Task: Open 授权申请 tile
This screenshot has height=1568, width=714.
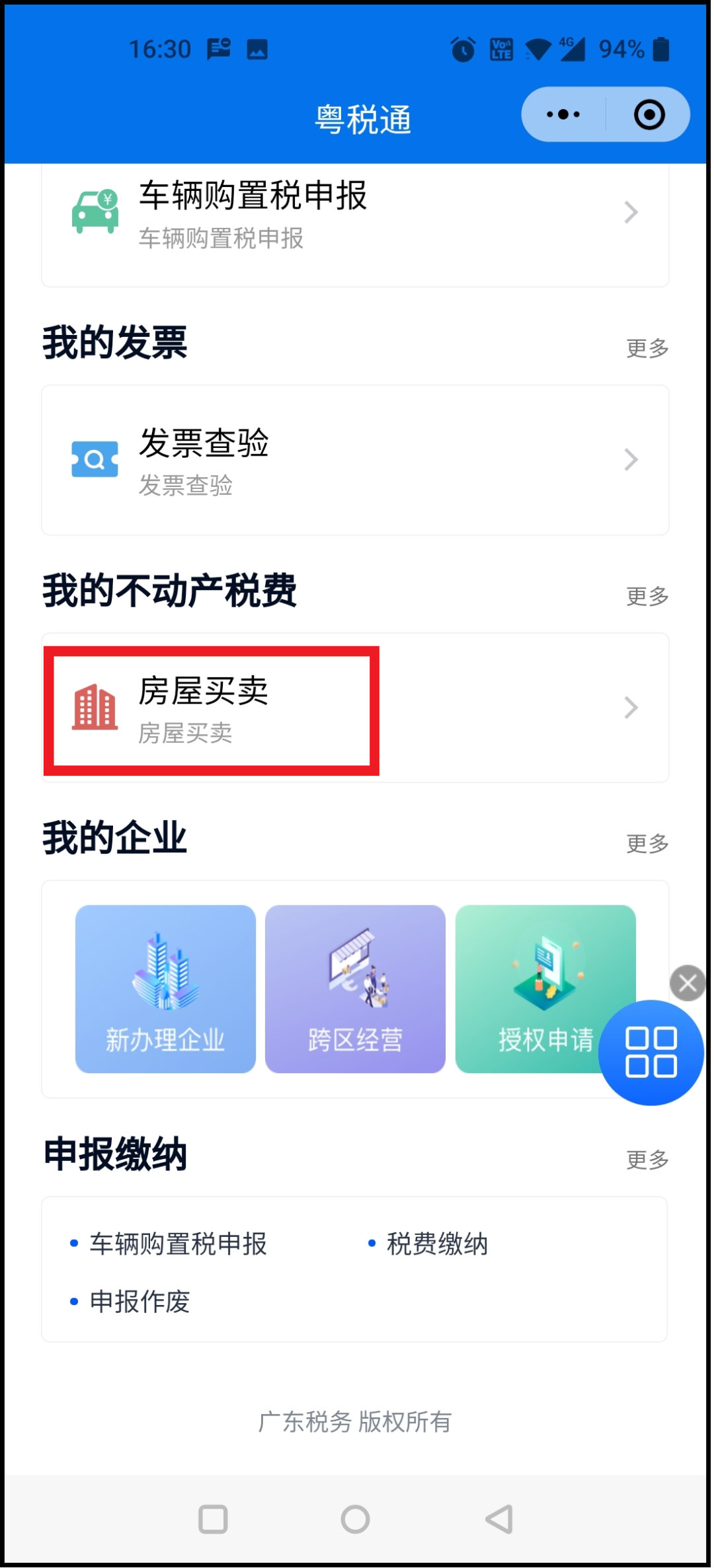Action: 545,989
